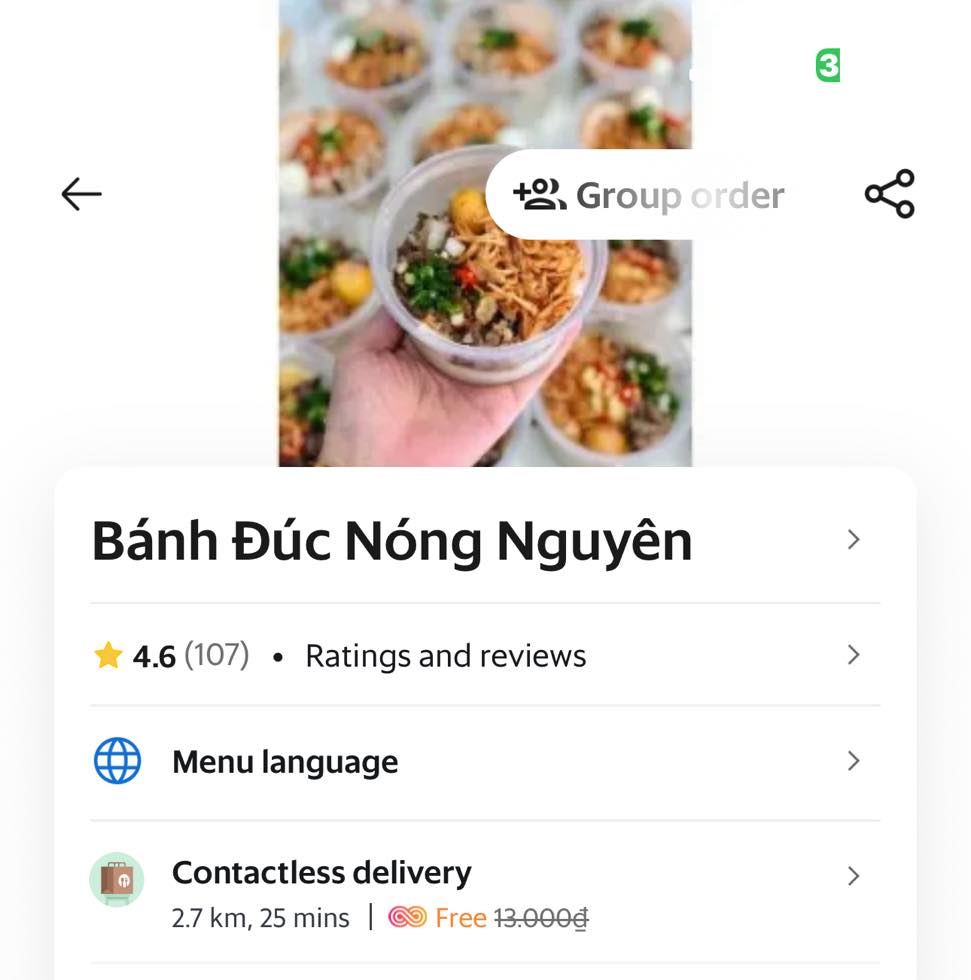Tap the add-person icon on Group order

(x=539, y=194)
